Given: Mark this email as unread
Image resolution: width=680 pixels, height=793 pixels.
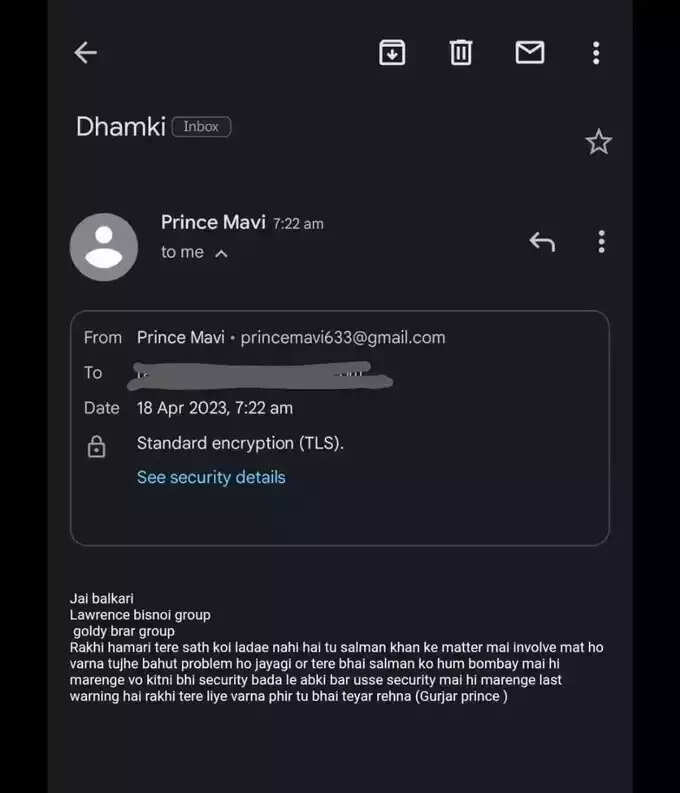Looking at the screenshot, I should click(x=529, y=53).
